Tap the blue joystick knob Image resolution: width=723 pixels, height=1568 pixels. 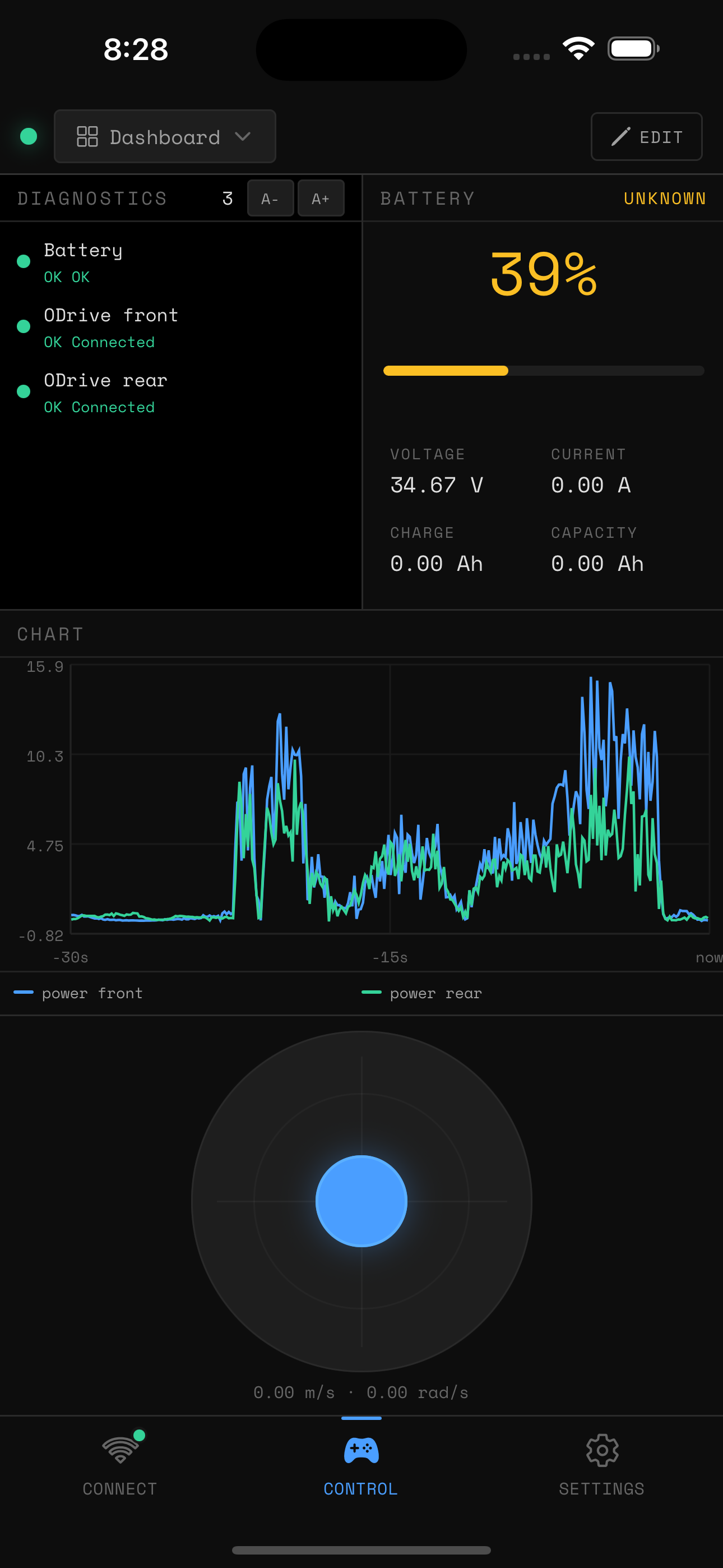361,1199
